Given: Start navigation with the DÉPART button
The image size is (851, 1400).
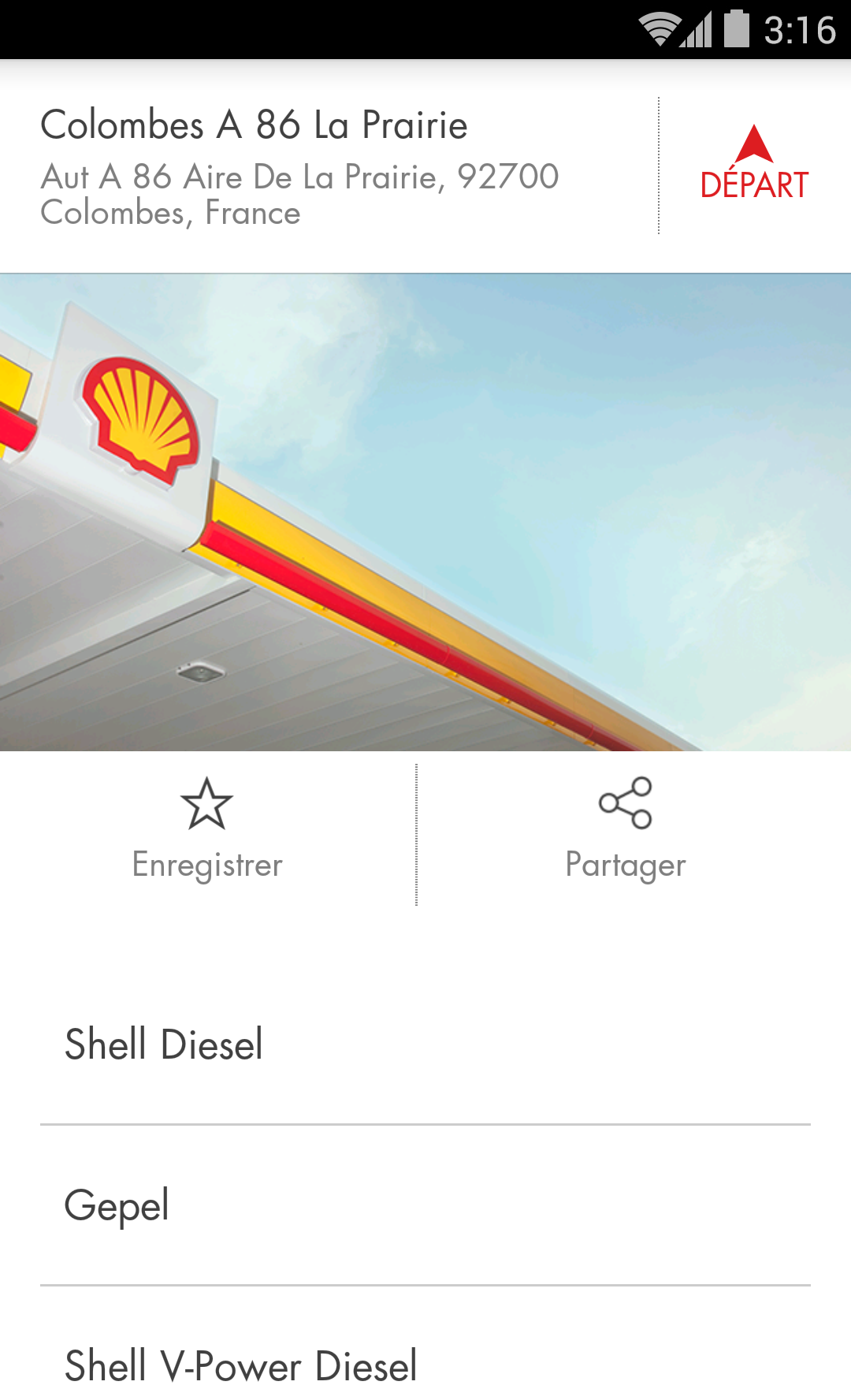Looking at the screenshot, I should tap(754, 164).
